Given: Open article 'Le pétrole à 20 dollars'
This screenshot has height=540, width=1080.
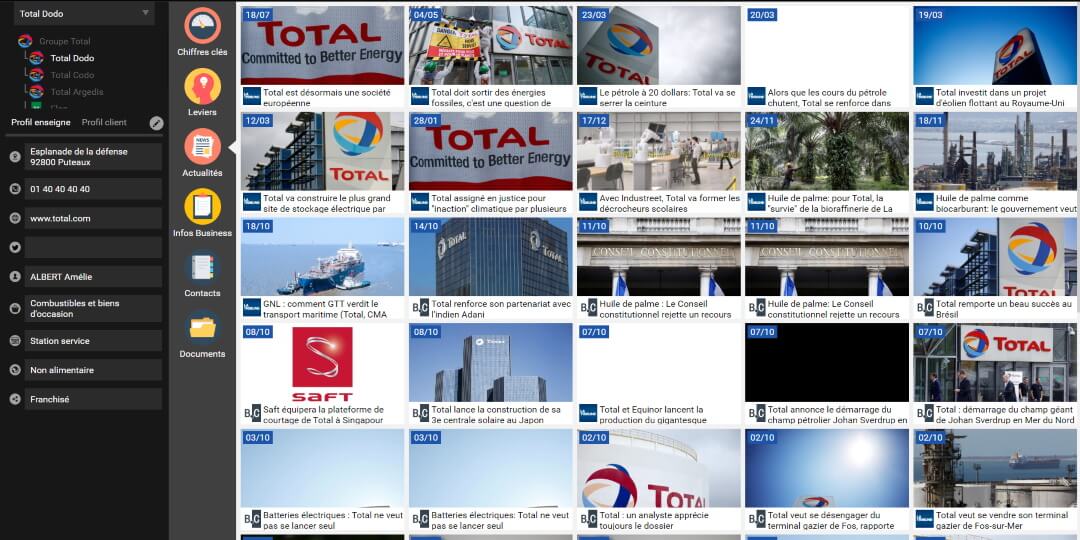Looking at the screenshot, I should [x=658, y=57].
